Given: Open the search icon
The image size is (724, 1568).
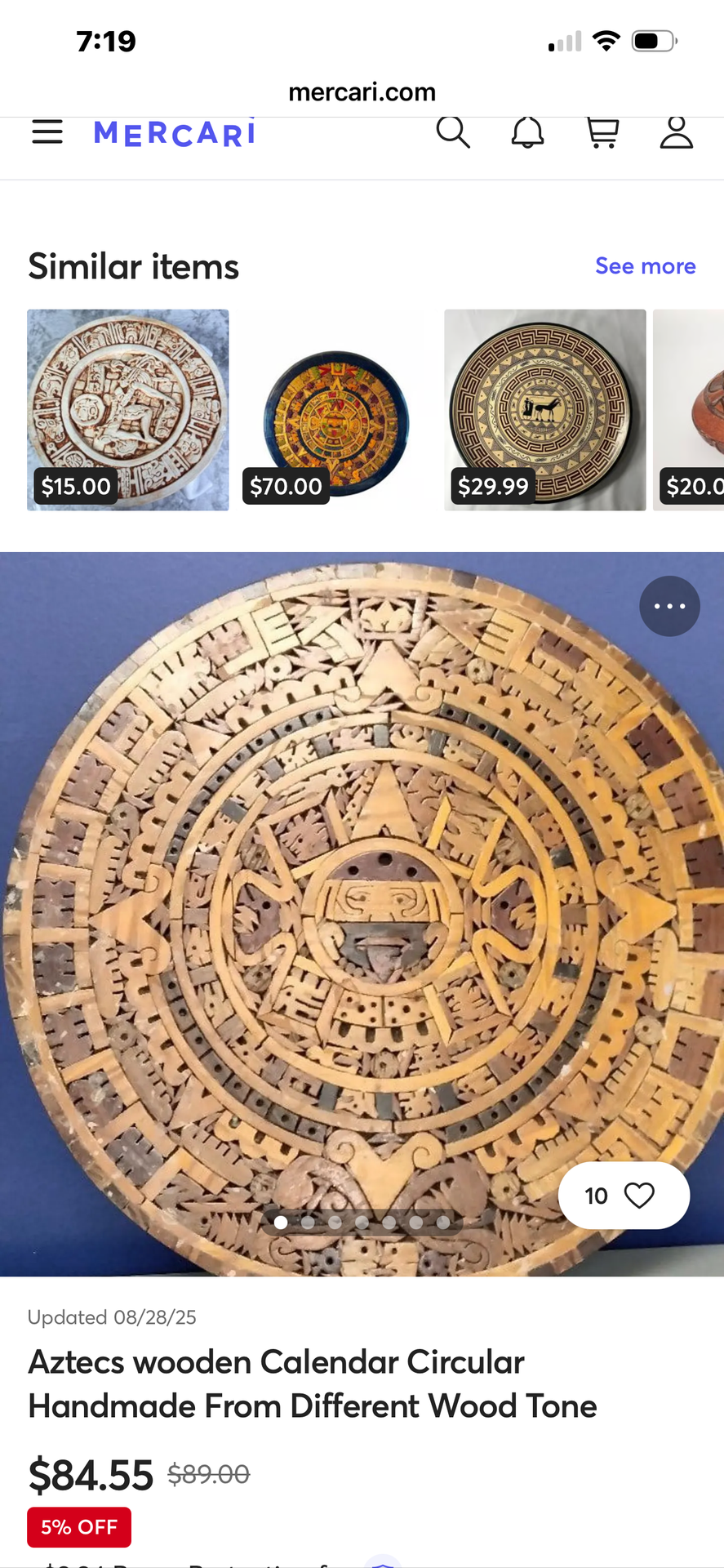Looking at the screenshot, I should coord(453,132).
